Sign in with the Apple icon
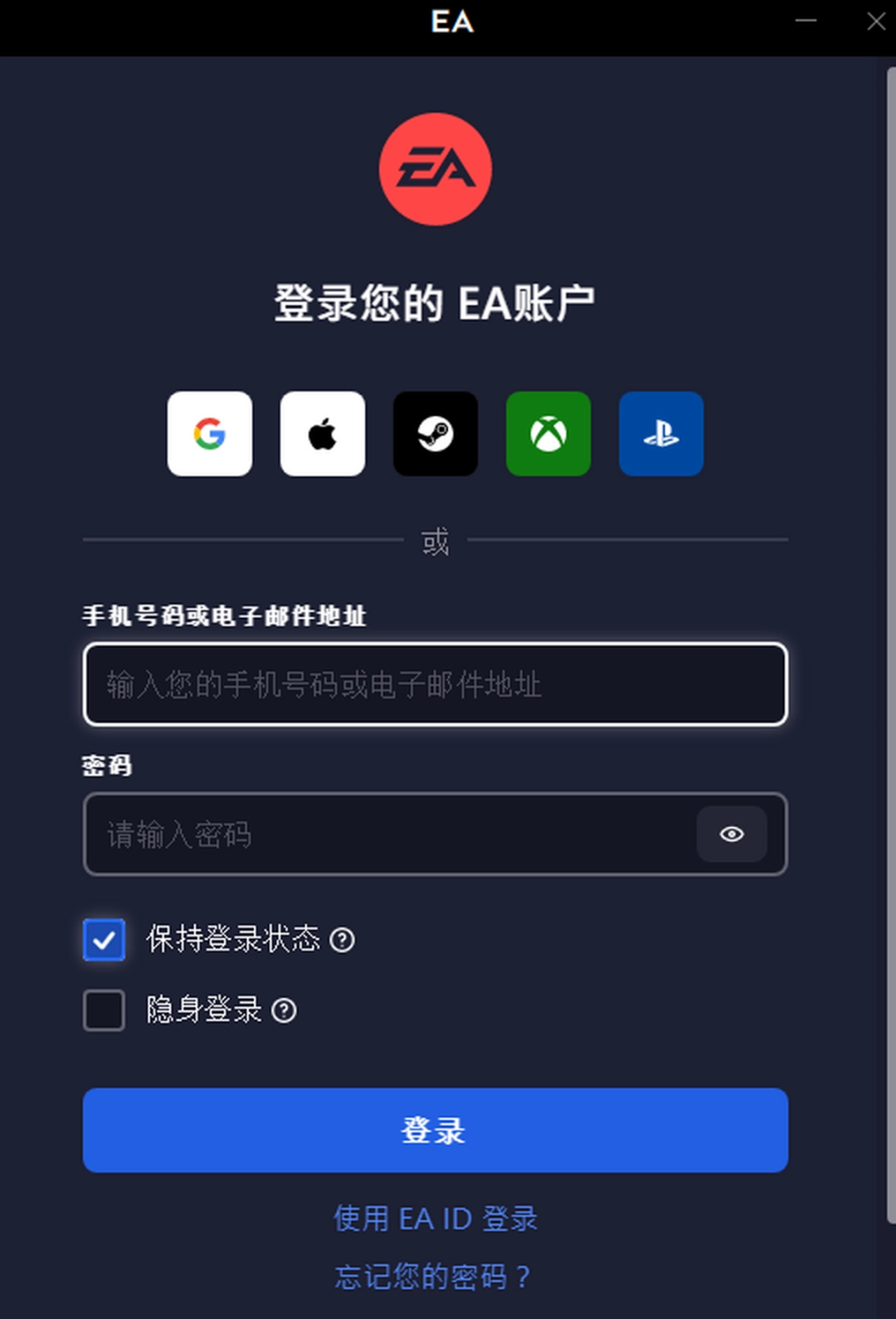The height and width of the screenshot is (1319, 896). coord(322,434)
